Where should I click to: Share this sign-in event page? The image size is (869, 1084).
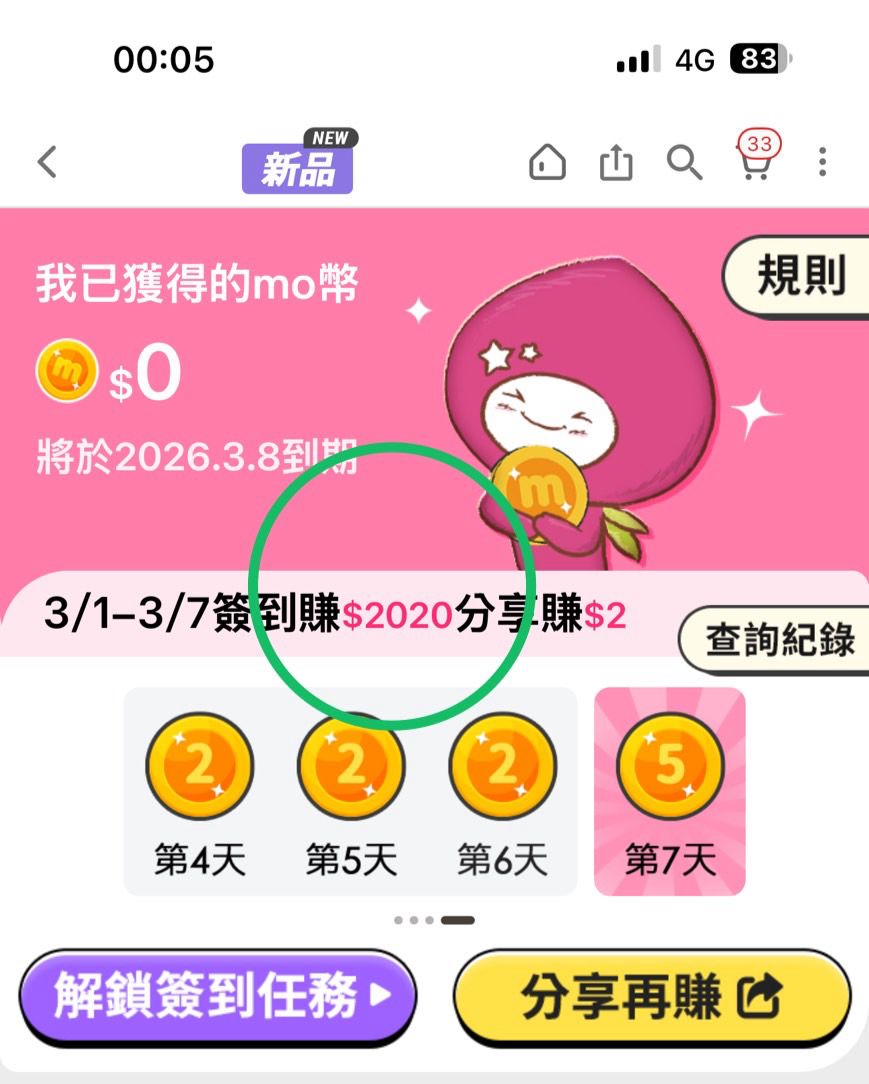616,163
